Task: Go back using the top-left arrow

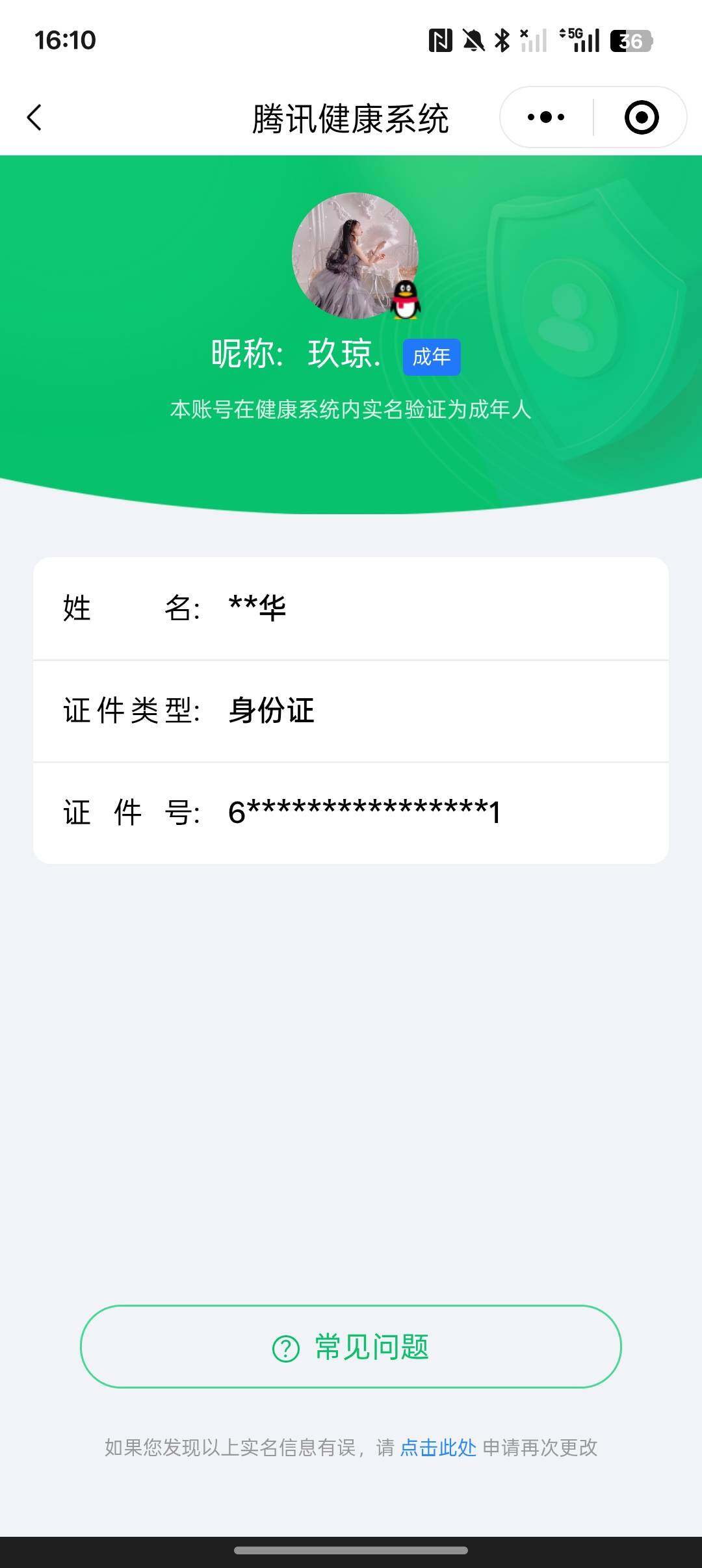Action: 35,118
